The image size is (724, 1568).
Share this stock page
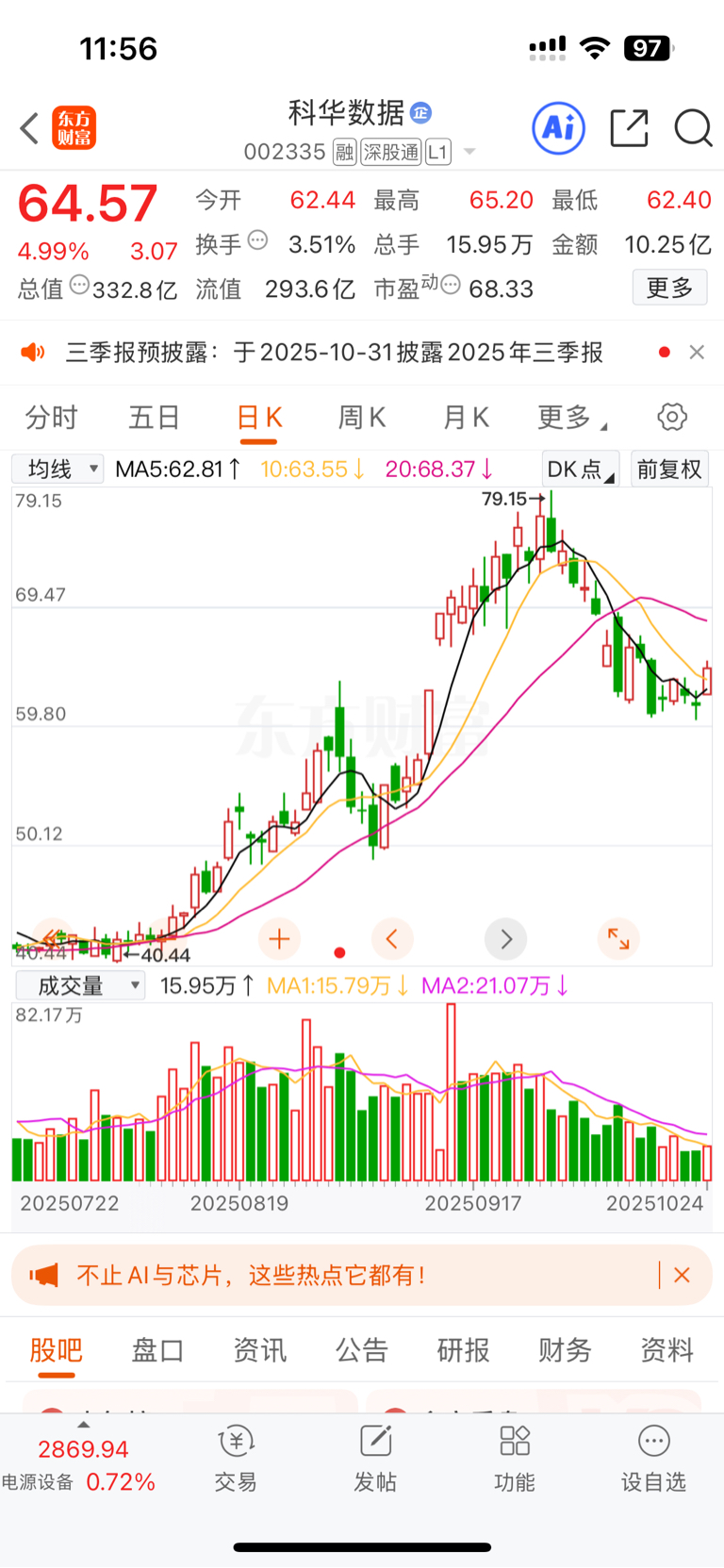point(629,127)
